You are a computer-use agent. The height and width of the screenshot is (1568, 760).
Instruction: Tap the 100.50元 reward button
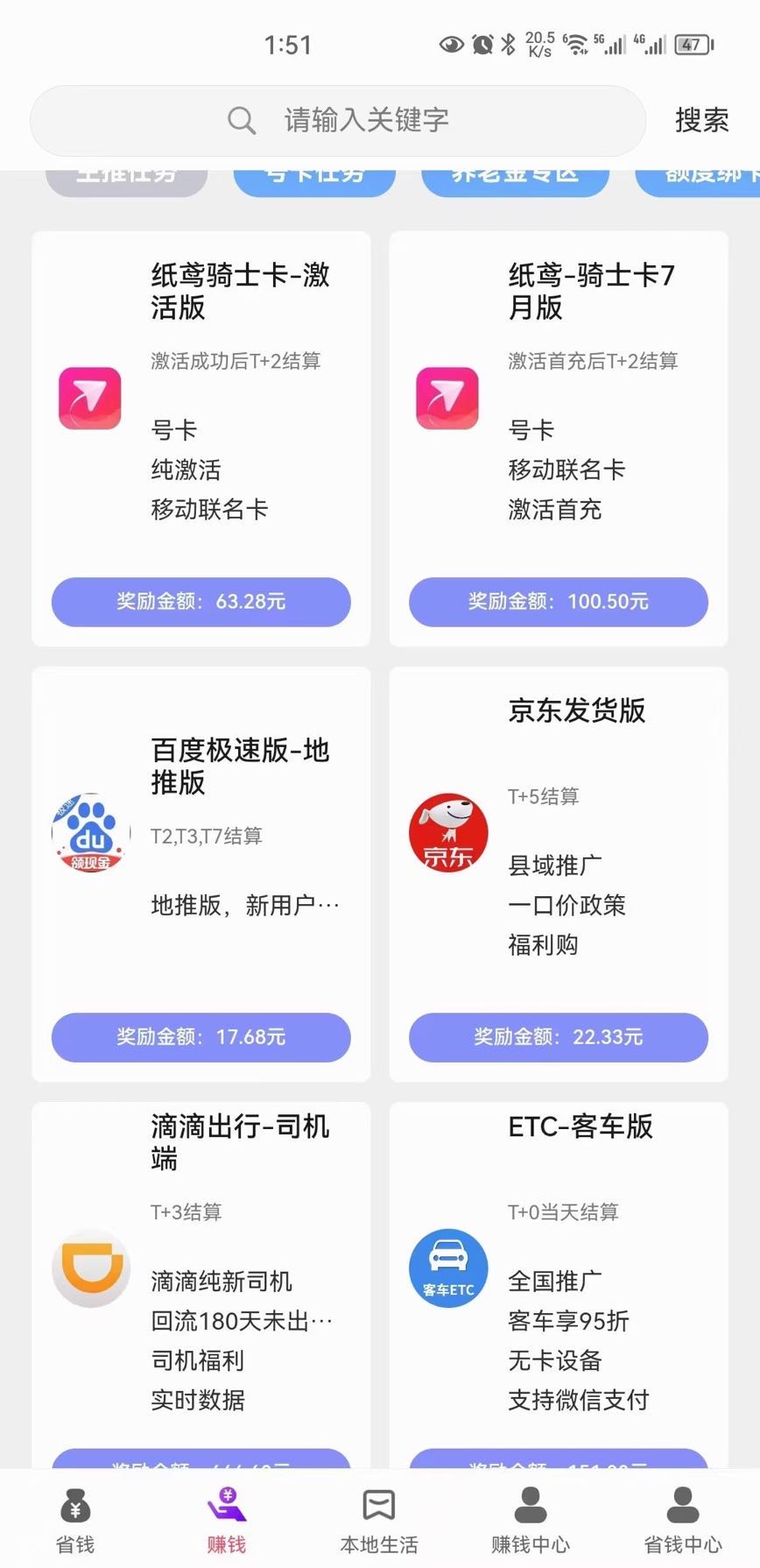[x=558, y=602]
